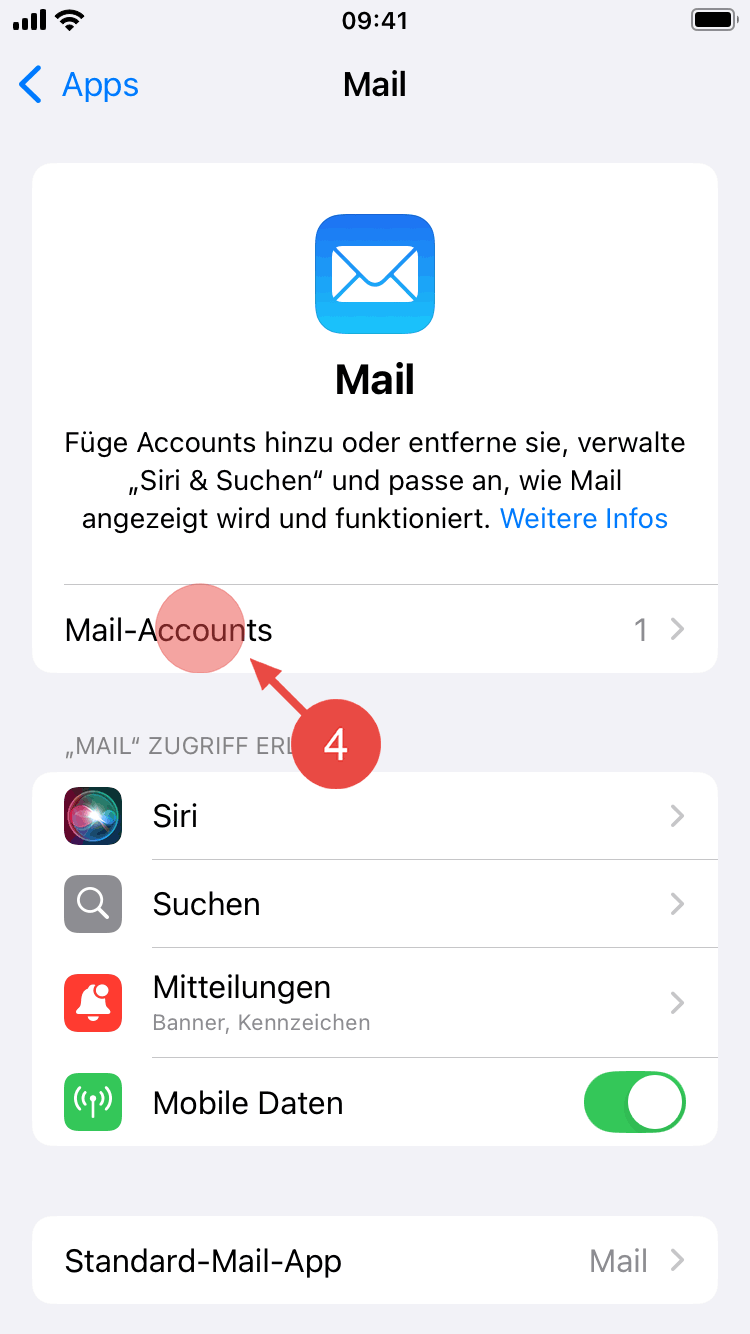Open Mail-Accounts

pyautogui.click(x=375, y=629)
